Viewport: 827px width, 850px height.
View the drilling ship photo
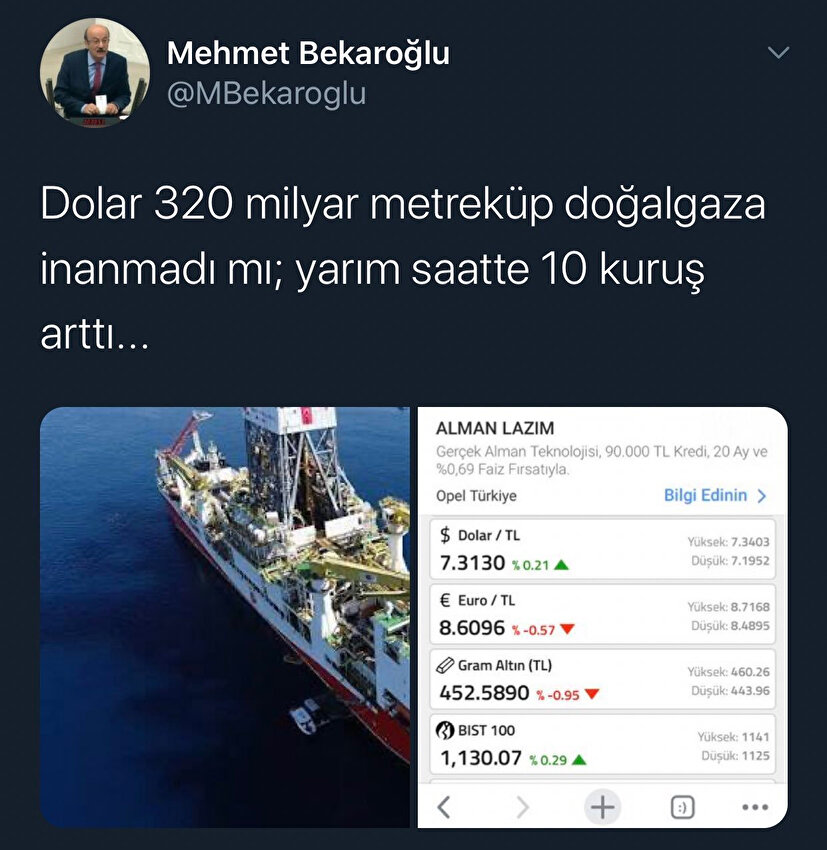tap(225, 616)
